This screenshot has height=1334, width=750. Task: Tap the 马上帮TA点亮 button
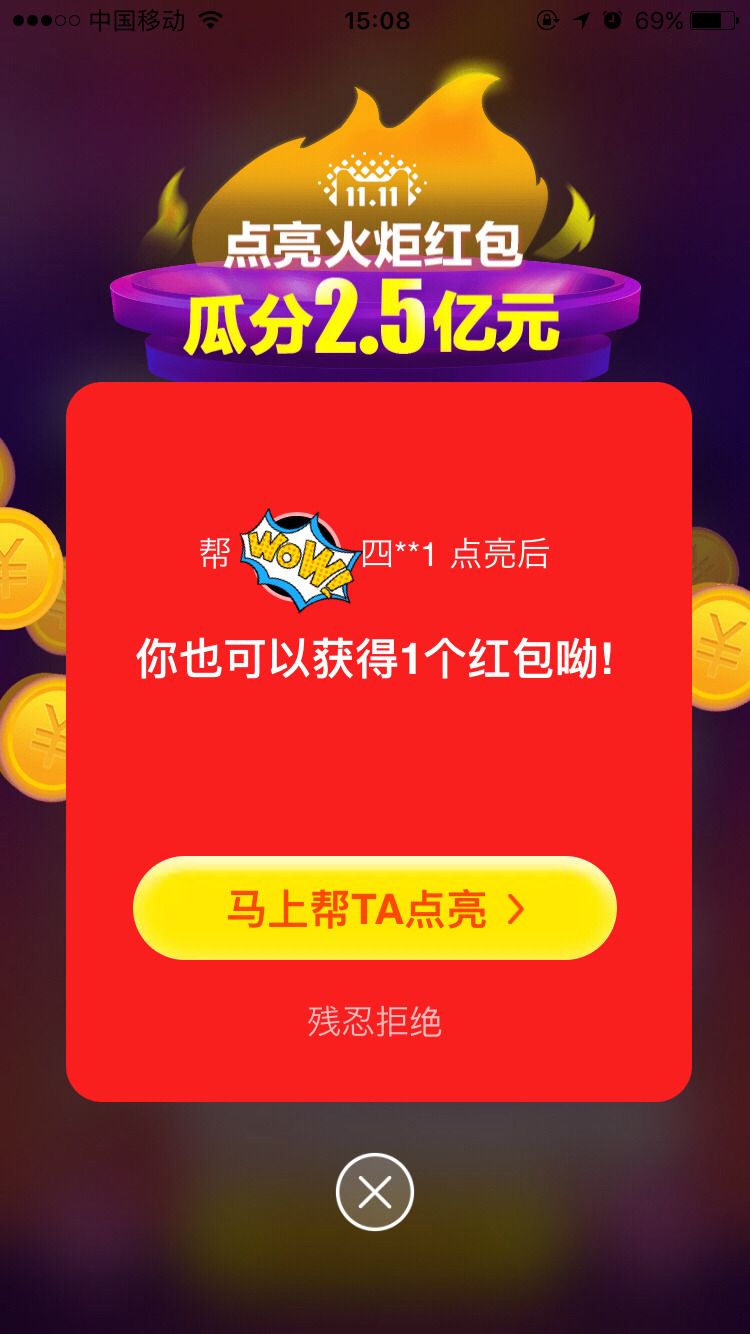tap(375, 908)
